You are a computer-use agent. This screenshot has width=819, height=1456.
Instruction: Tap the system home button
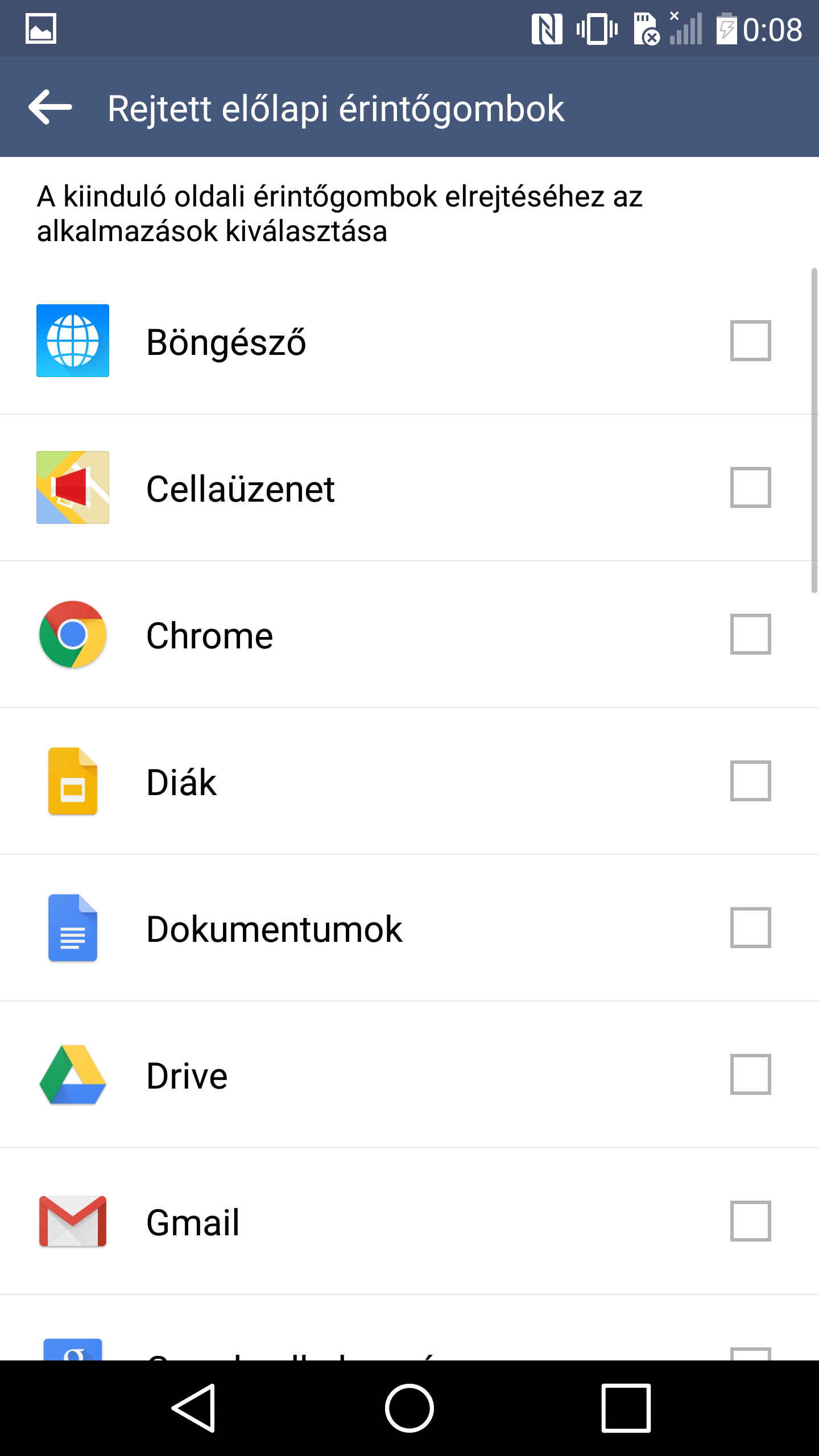pyautogui.click(x=409, y=1408)
